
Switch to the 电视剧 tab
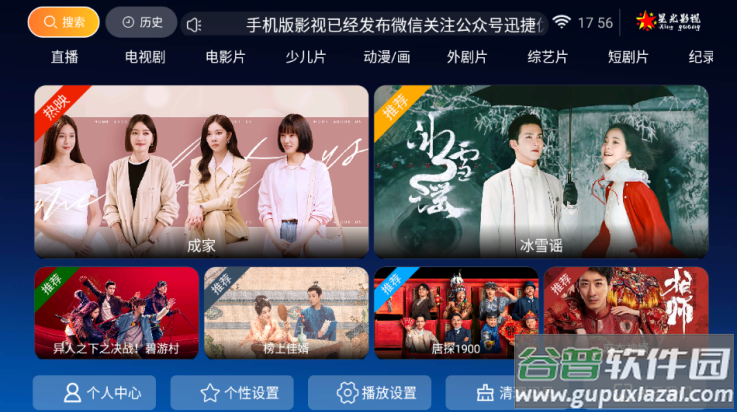145,57
